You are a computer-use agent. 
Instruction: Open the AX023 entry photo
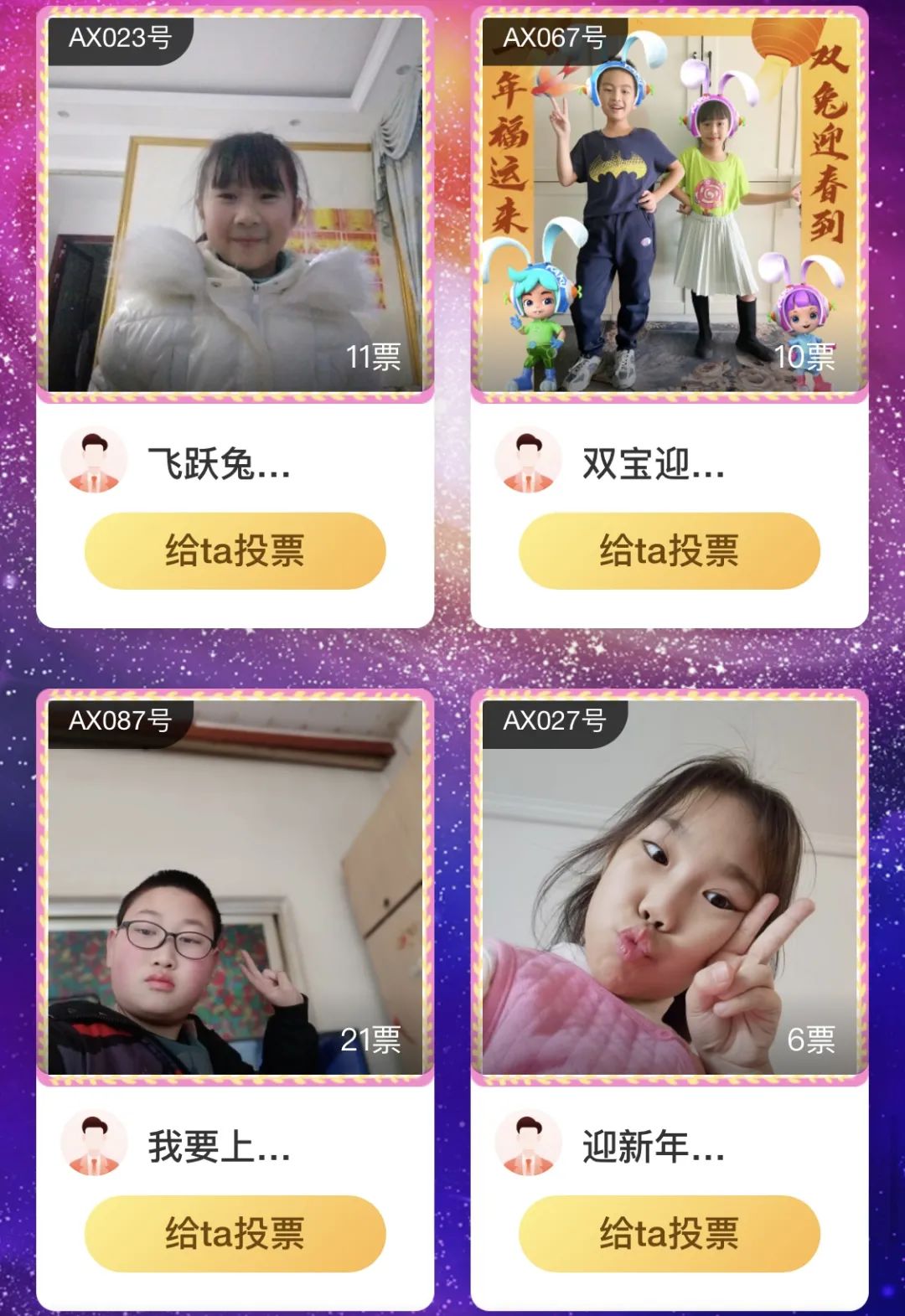pos(235,205)
